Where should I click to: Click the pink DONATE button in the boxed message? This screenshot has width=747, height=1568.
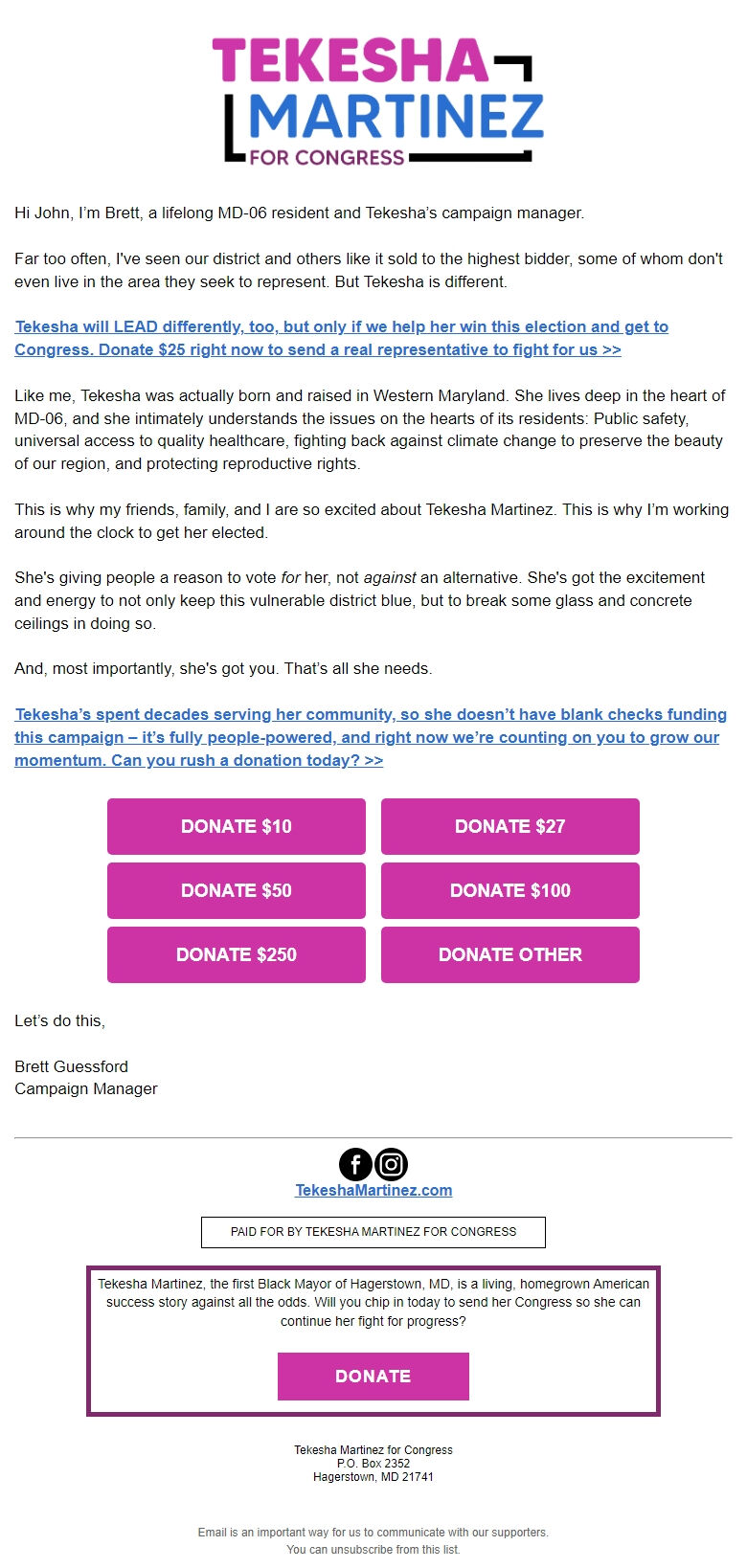click(x=373, y=1376)
